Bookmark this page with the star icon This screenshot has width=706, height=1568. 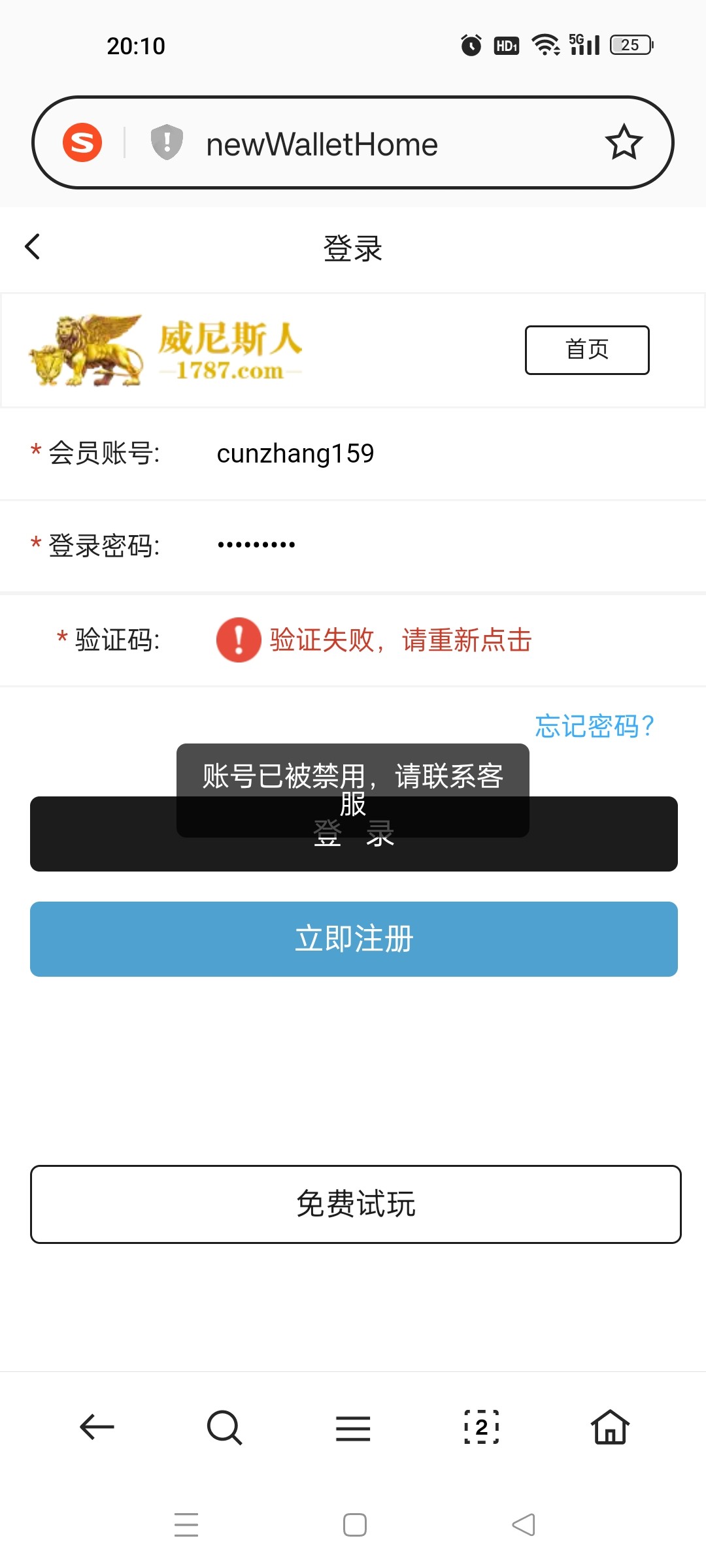pos(624,142)
